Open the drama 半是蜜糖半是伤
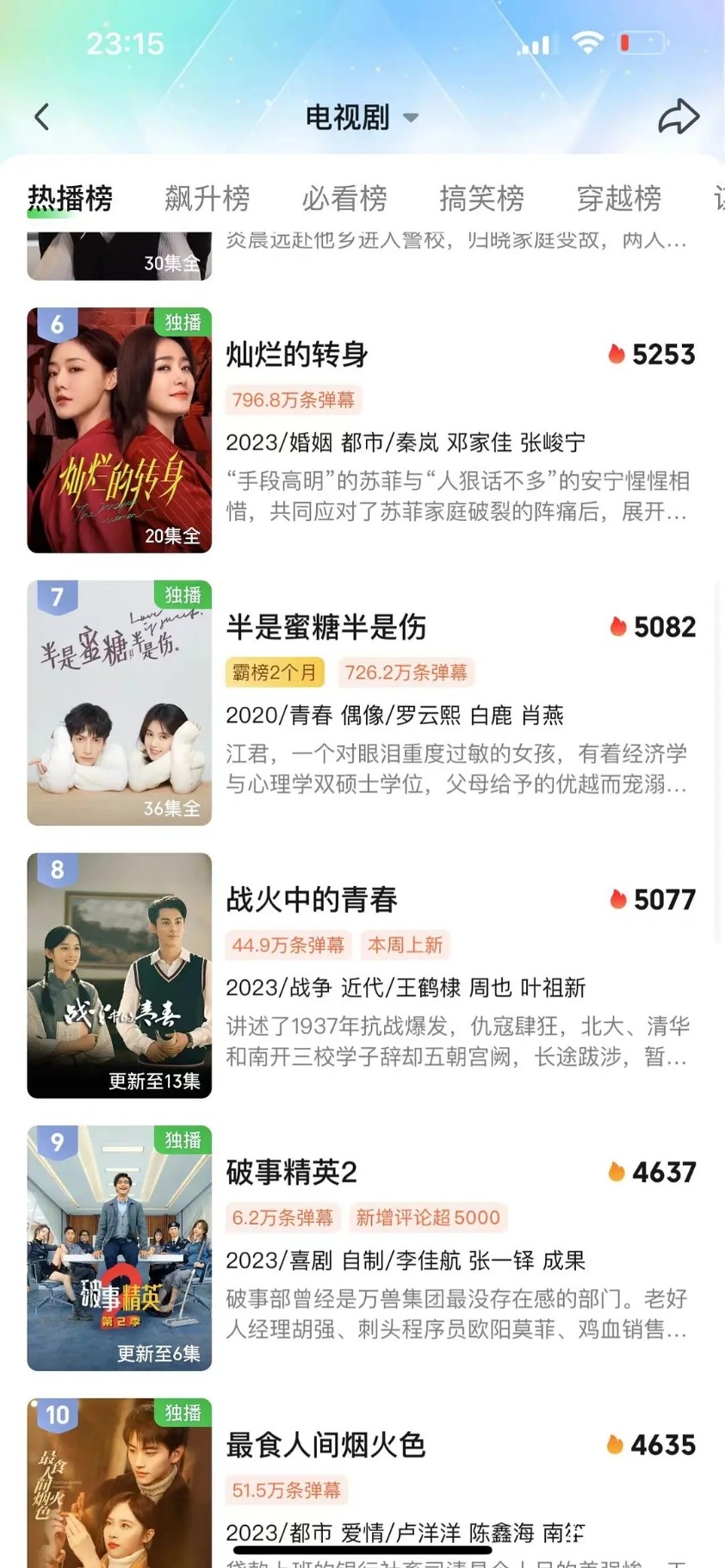This screenshot has height=1568, width=725. click(325, 627)
